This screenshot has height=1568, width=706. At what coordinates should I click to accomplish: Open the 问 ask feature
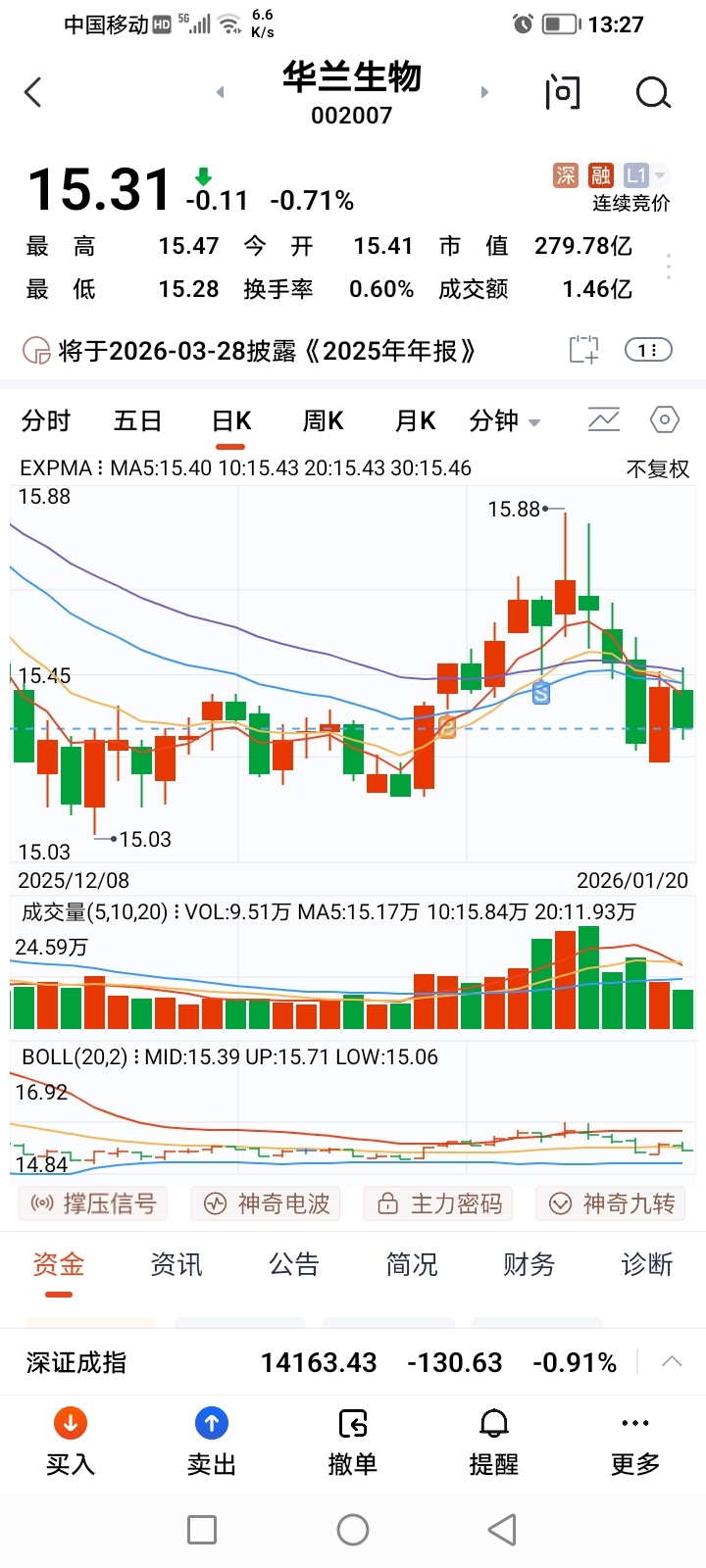click(563, 93)
